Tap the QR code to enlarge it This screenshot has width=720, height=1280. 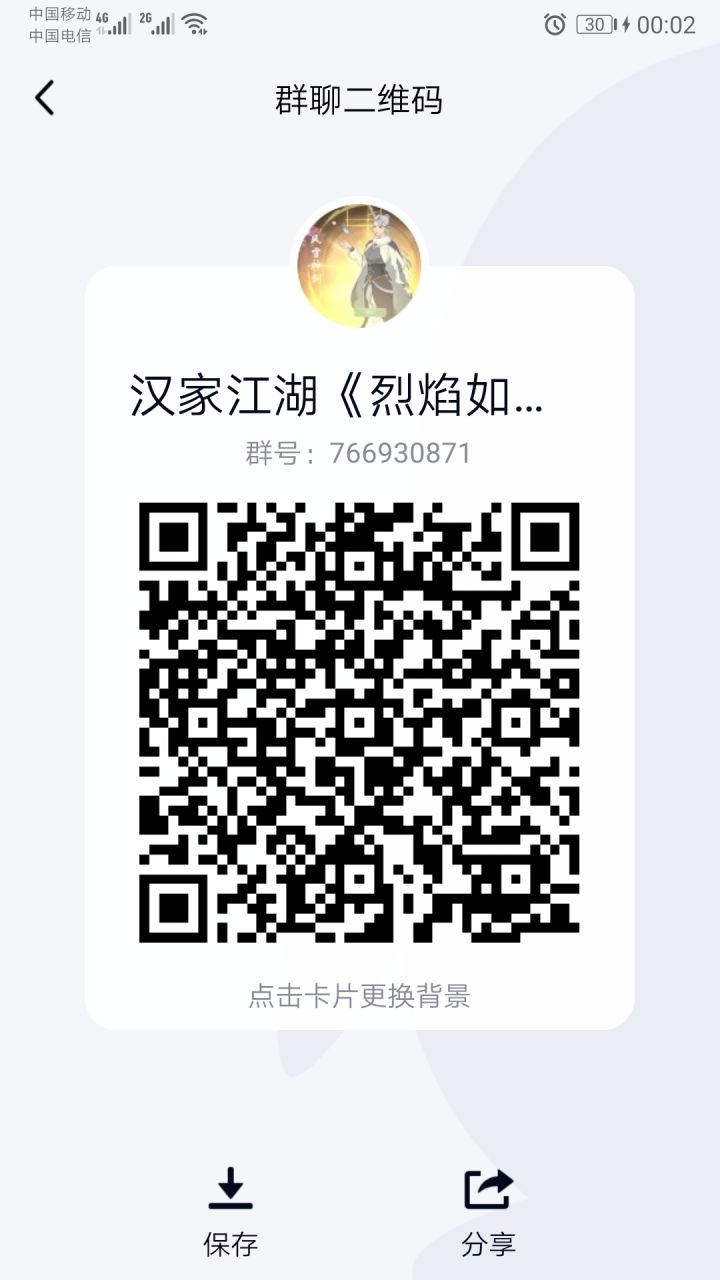point(360,720)
